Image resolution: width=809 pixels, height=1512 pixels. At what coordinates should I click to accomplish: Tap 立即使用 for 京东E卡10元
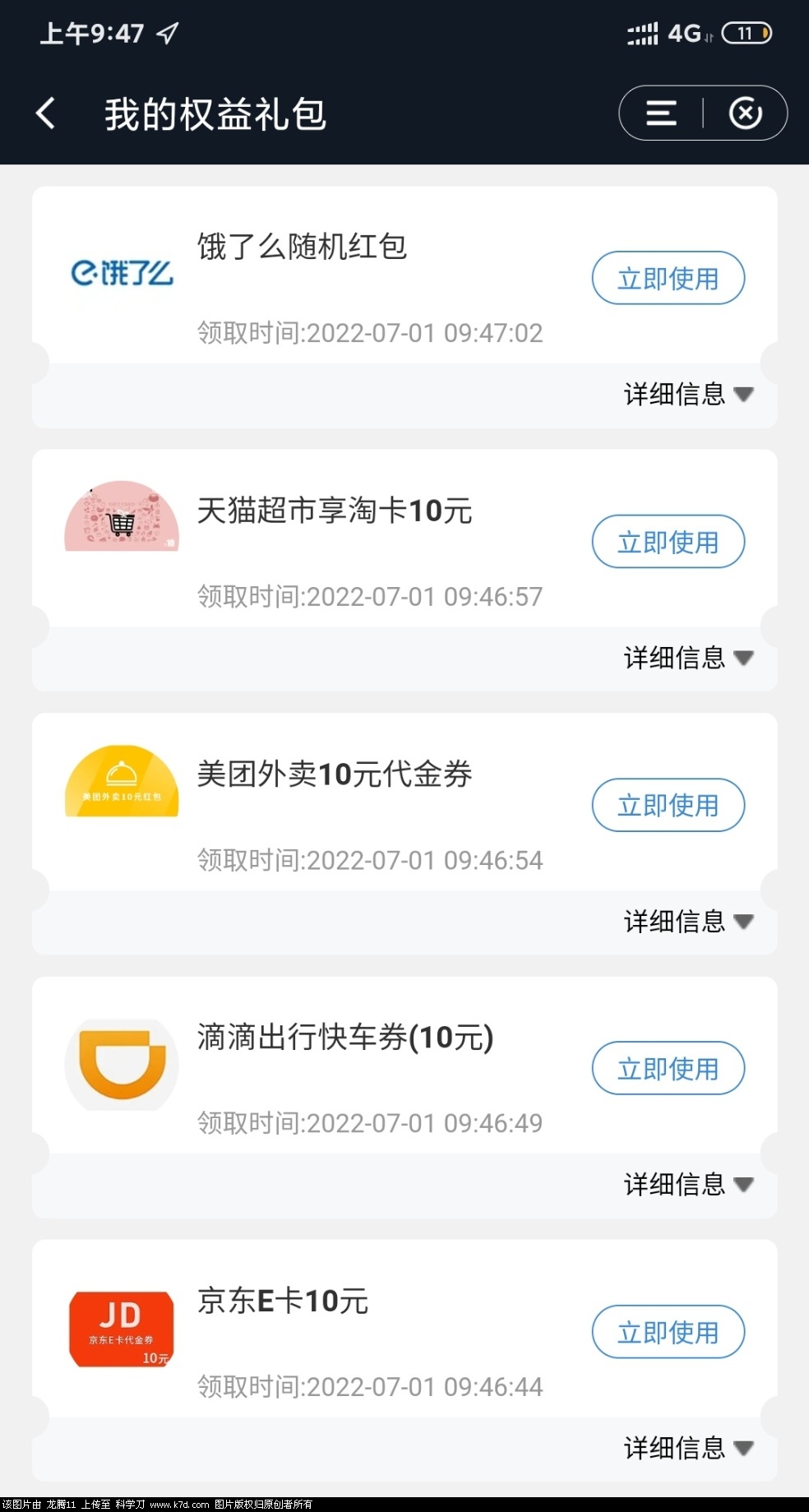pyautogui.click(x=668, y=1332)
